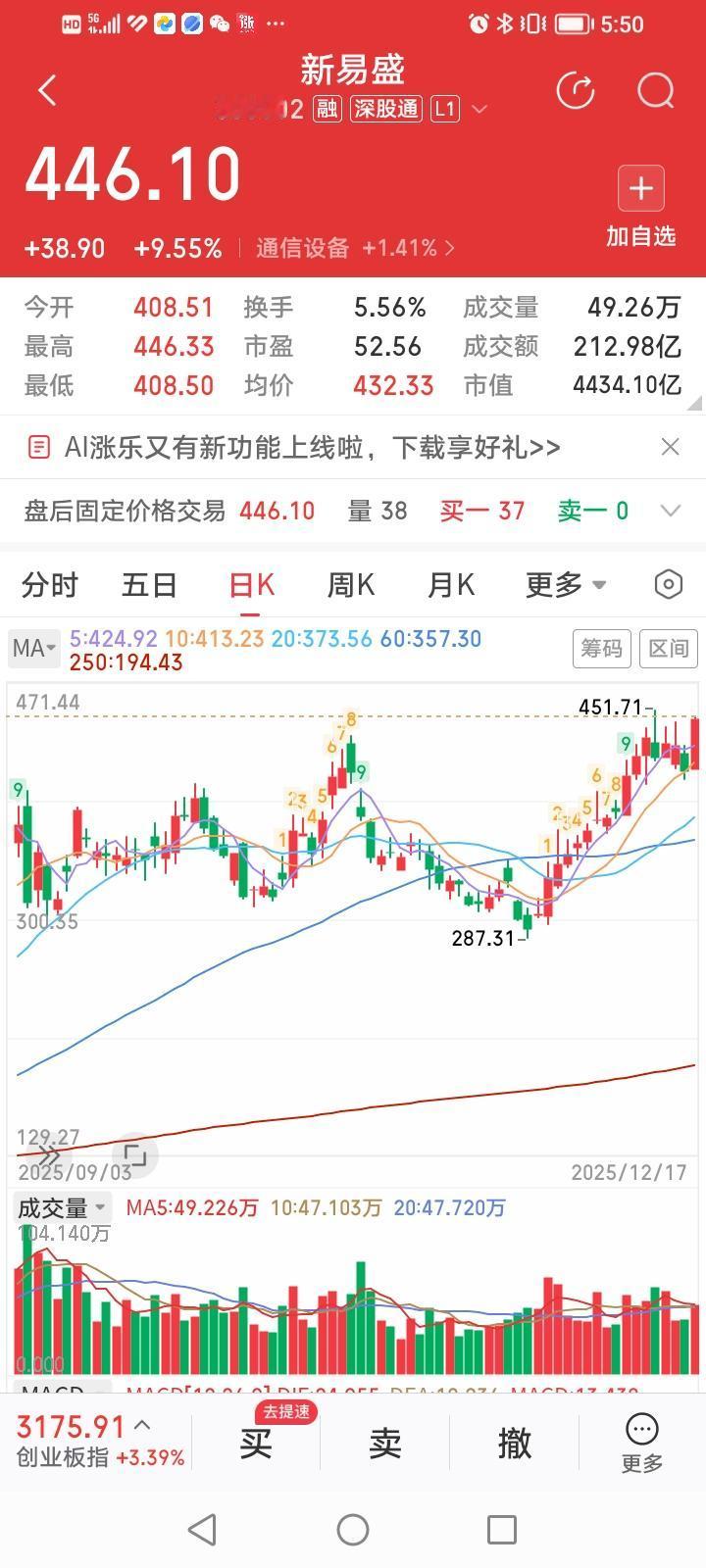Open chart settings via the target icon

click(x=668, y=583)
